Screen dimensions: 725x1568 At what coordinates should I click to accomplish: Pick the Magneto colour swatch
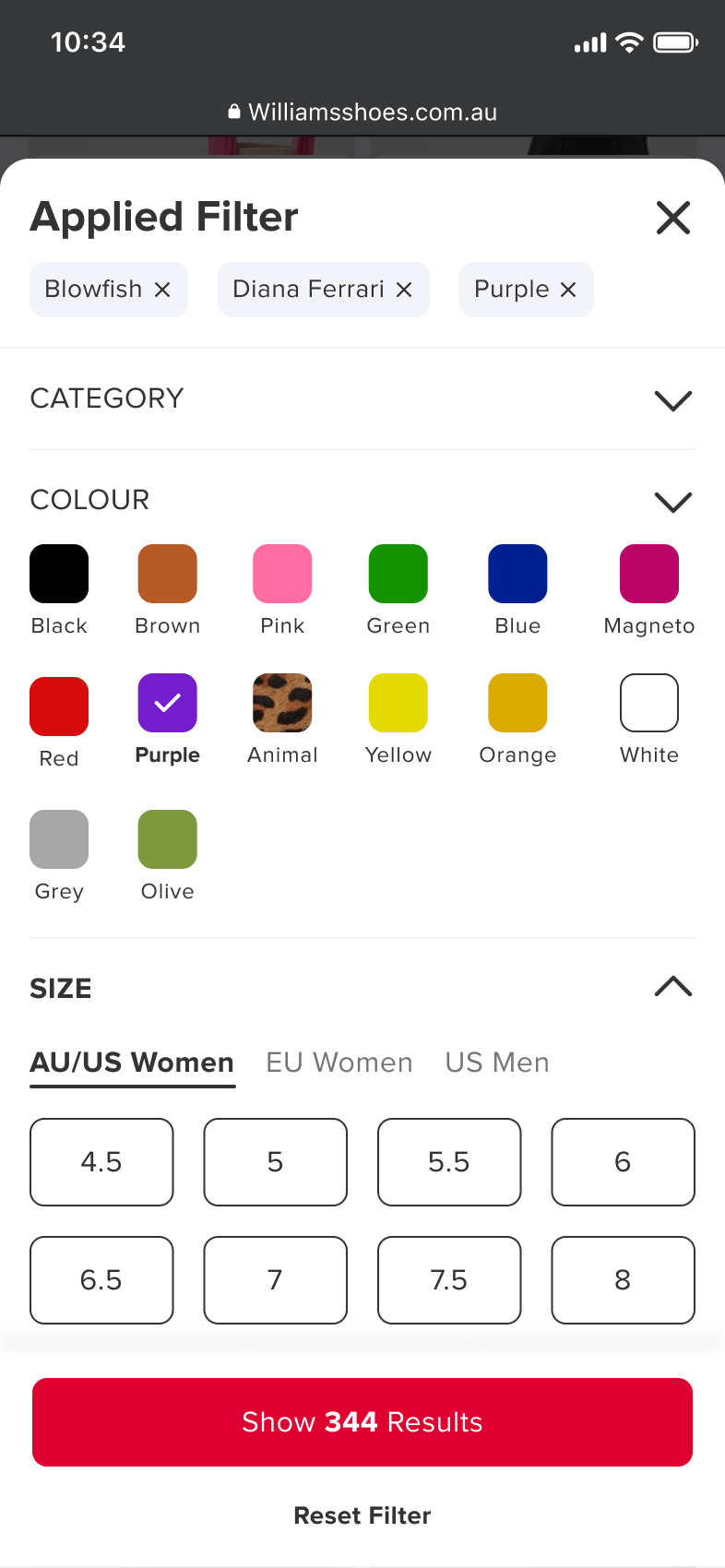(649, 574)
